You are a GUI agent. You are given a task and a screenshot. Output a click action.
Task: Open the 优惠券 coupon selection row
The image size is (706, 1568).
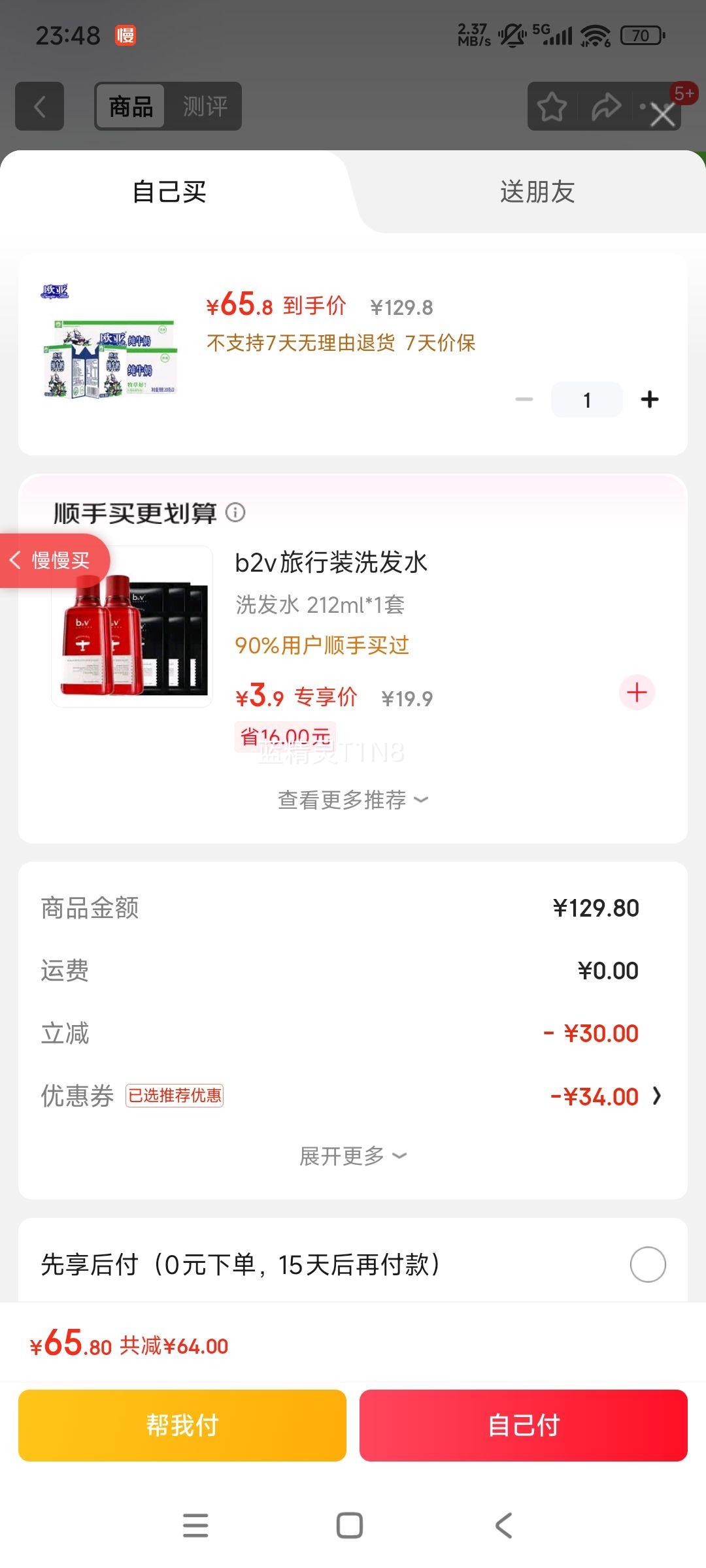coord(353,1096)
